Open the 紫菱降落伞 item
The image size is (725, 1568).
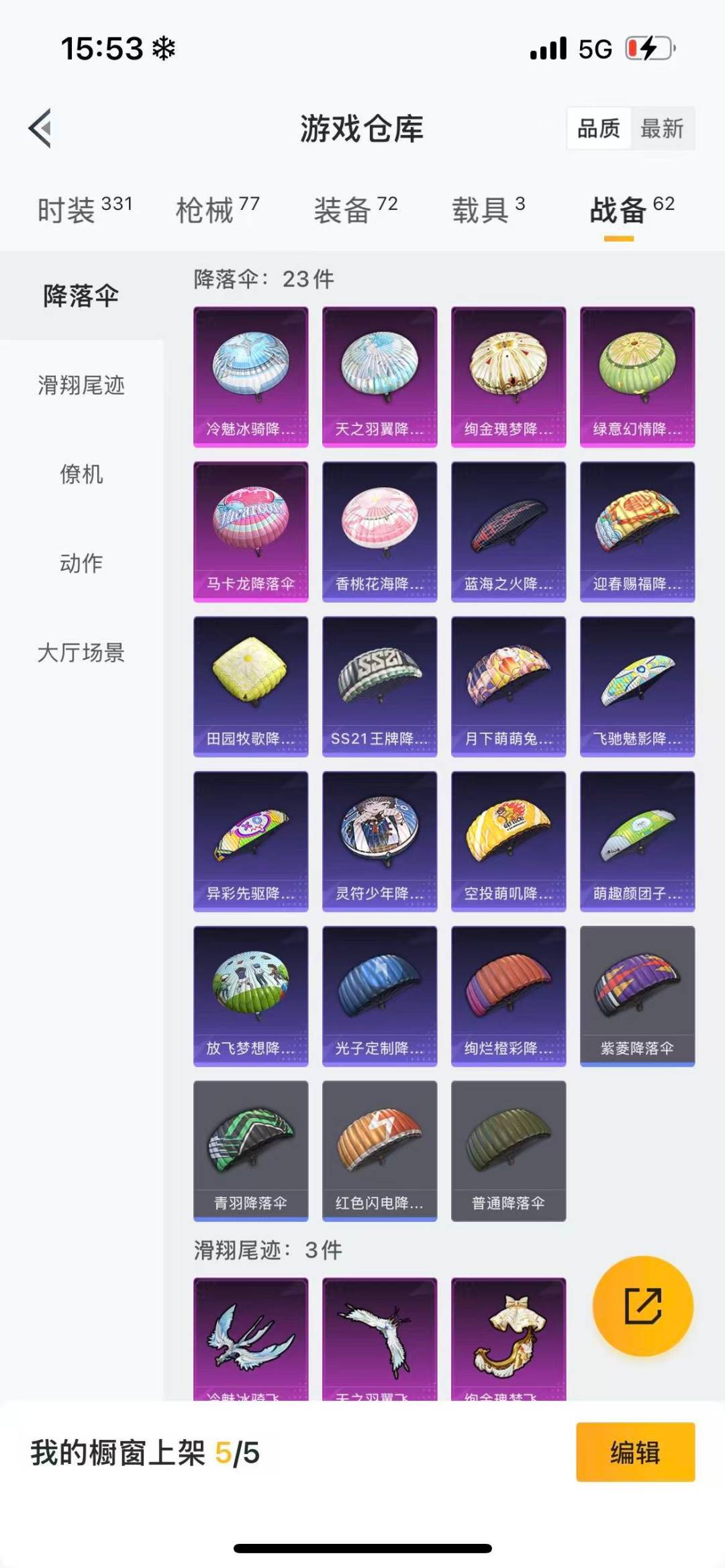(x=638, y=996)
